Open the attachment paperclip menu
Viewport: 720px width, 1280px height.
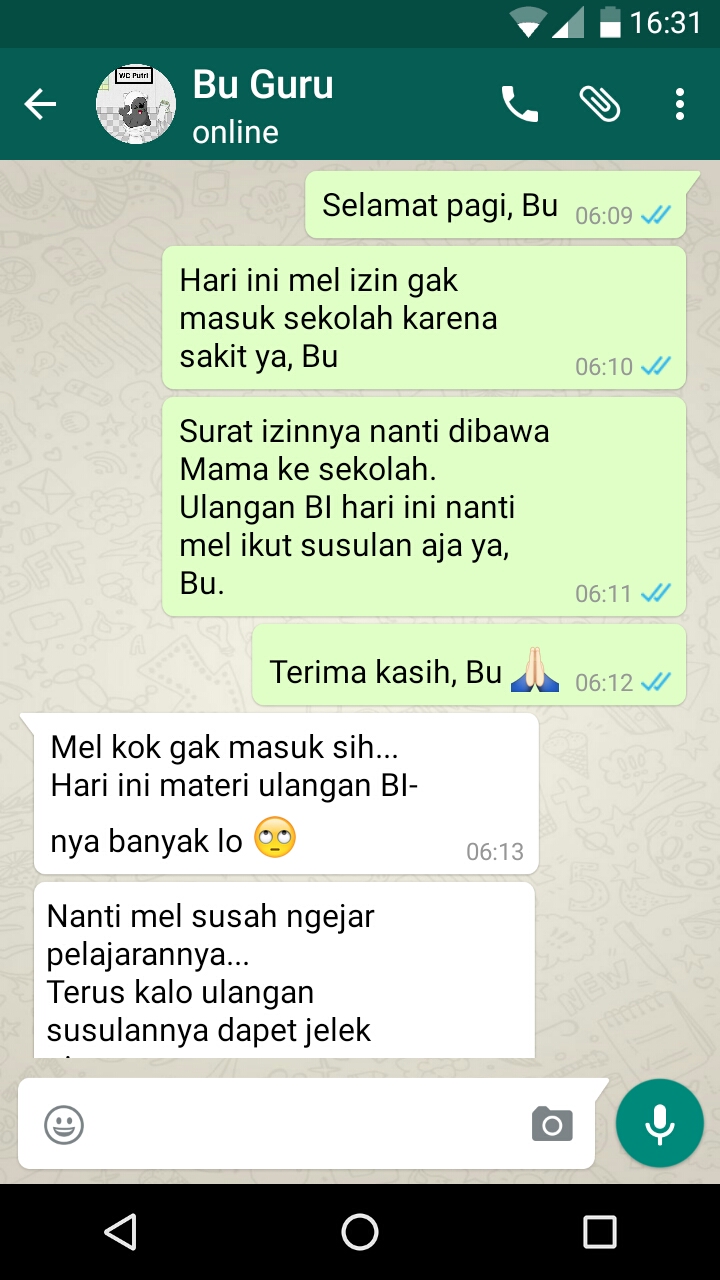(x=600, y=104)
